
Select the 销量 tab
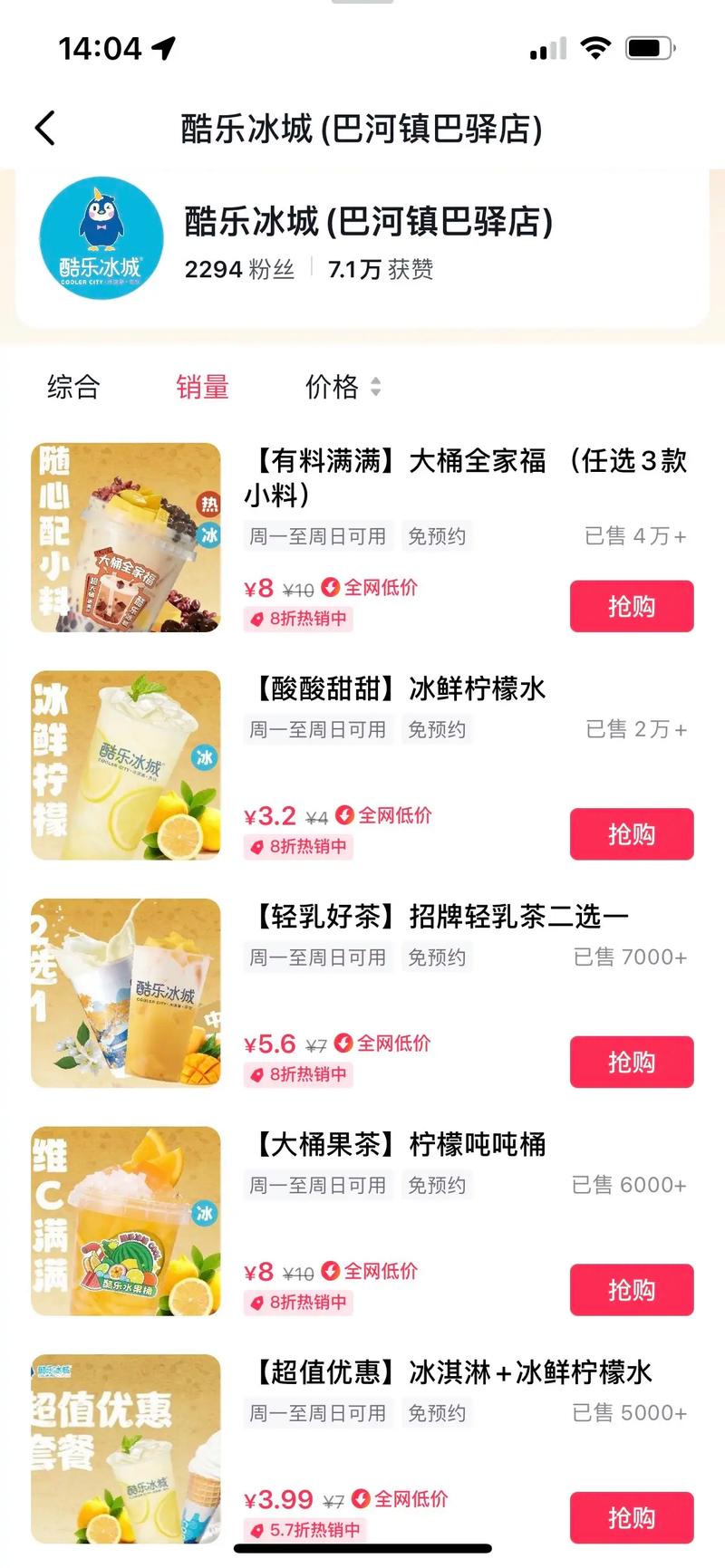click(202, 387)
